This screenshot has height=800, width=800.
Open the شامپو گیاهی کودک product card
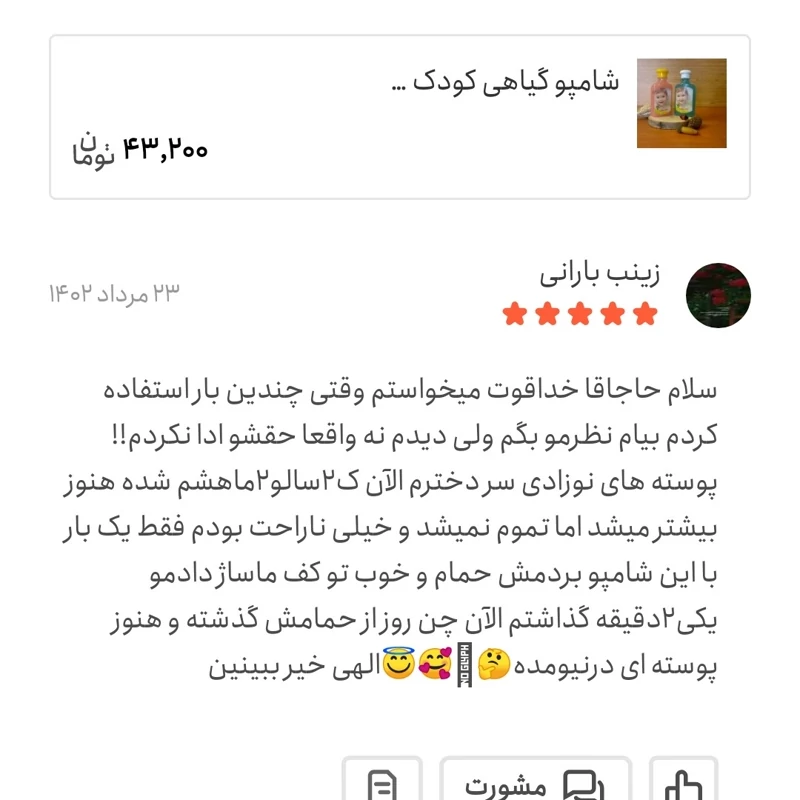pos(400,116)
